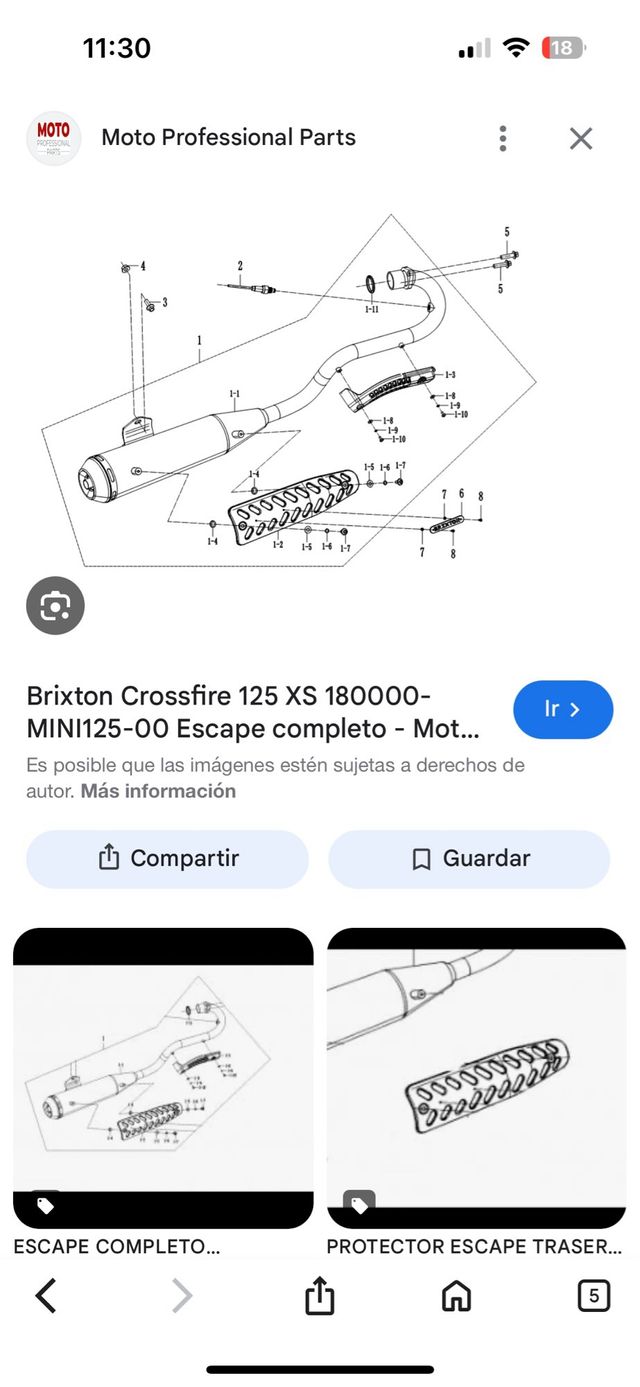Go back to the previous page
Image resolution: width=640 pixels, height=1387 pixels.
(x=46, y=1296)
